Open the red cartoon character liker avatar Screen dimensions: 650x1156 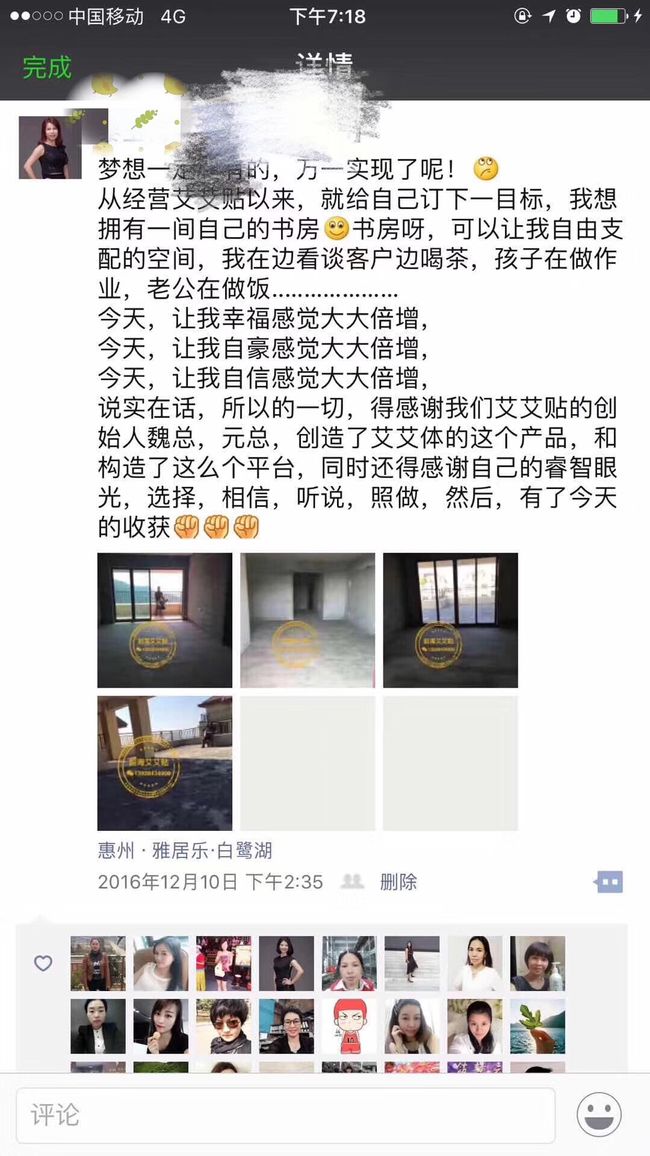point(349,1026)
